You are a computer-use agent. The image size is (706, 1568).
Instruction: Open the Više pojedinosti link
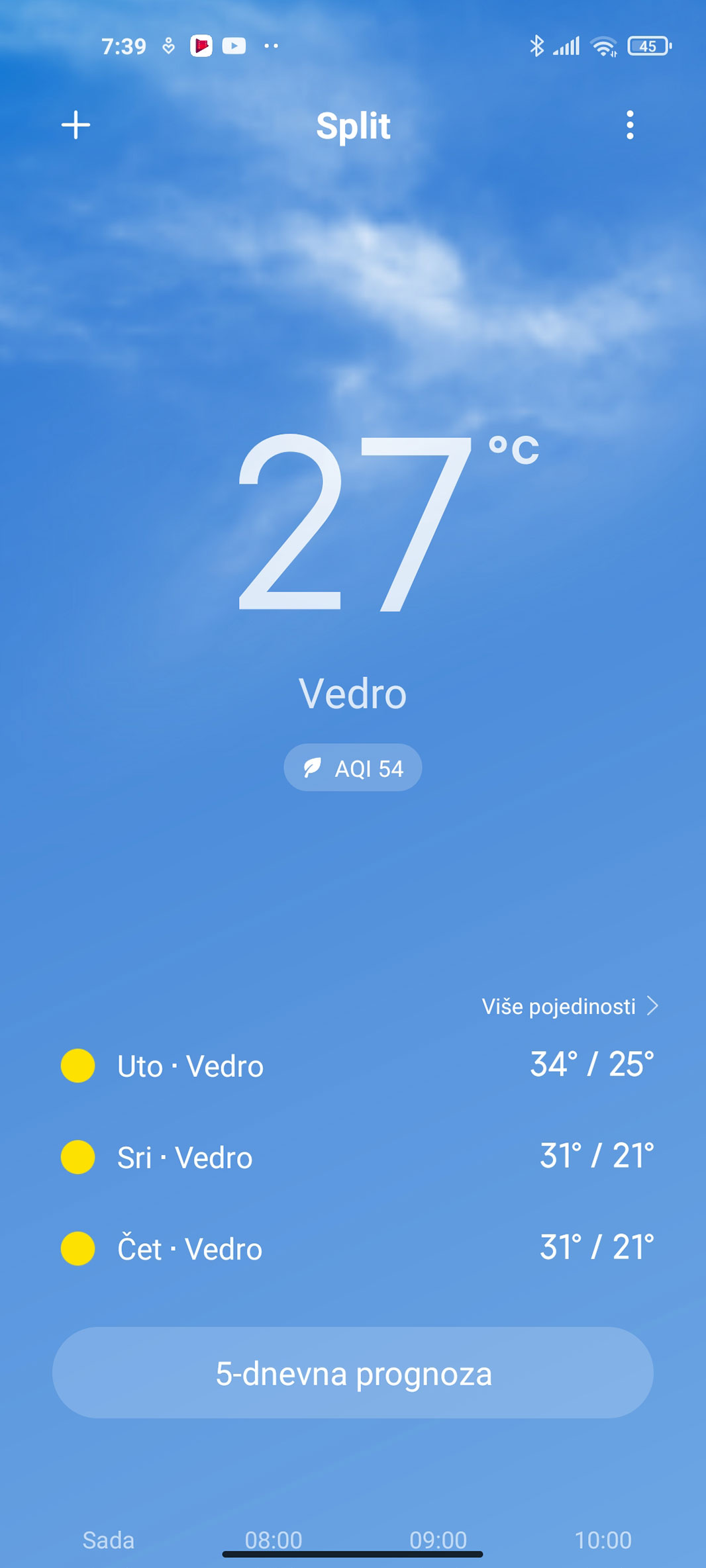coord(570,1007)
